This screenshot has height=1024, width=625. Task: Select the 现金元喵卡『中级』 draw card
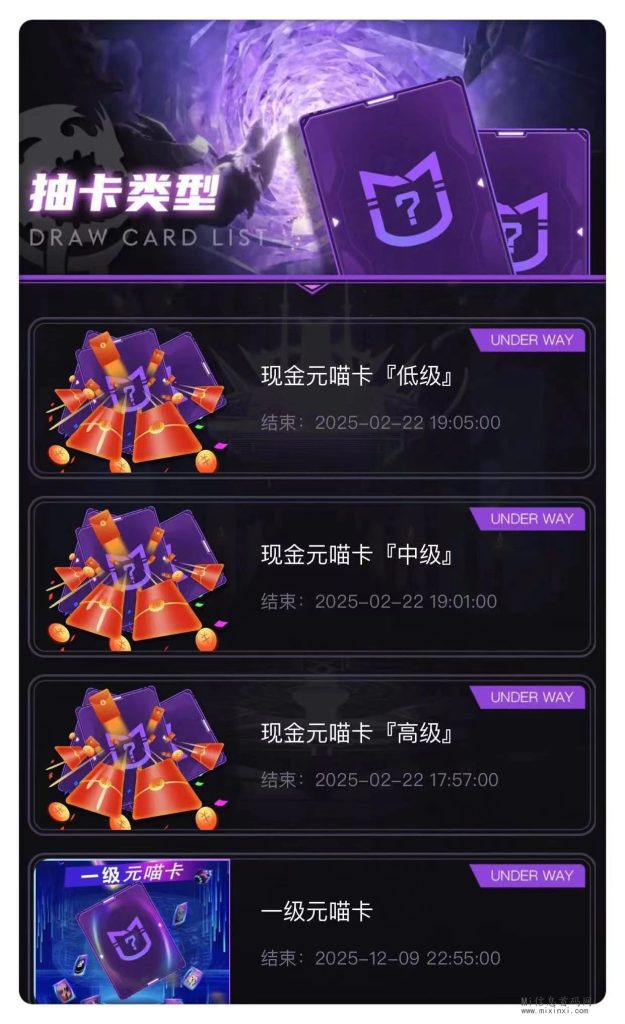point(312,577)
